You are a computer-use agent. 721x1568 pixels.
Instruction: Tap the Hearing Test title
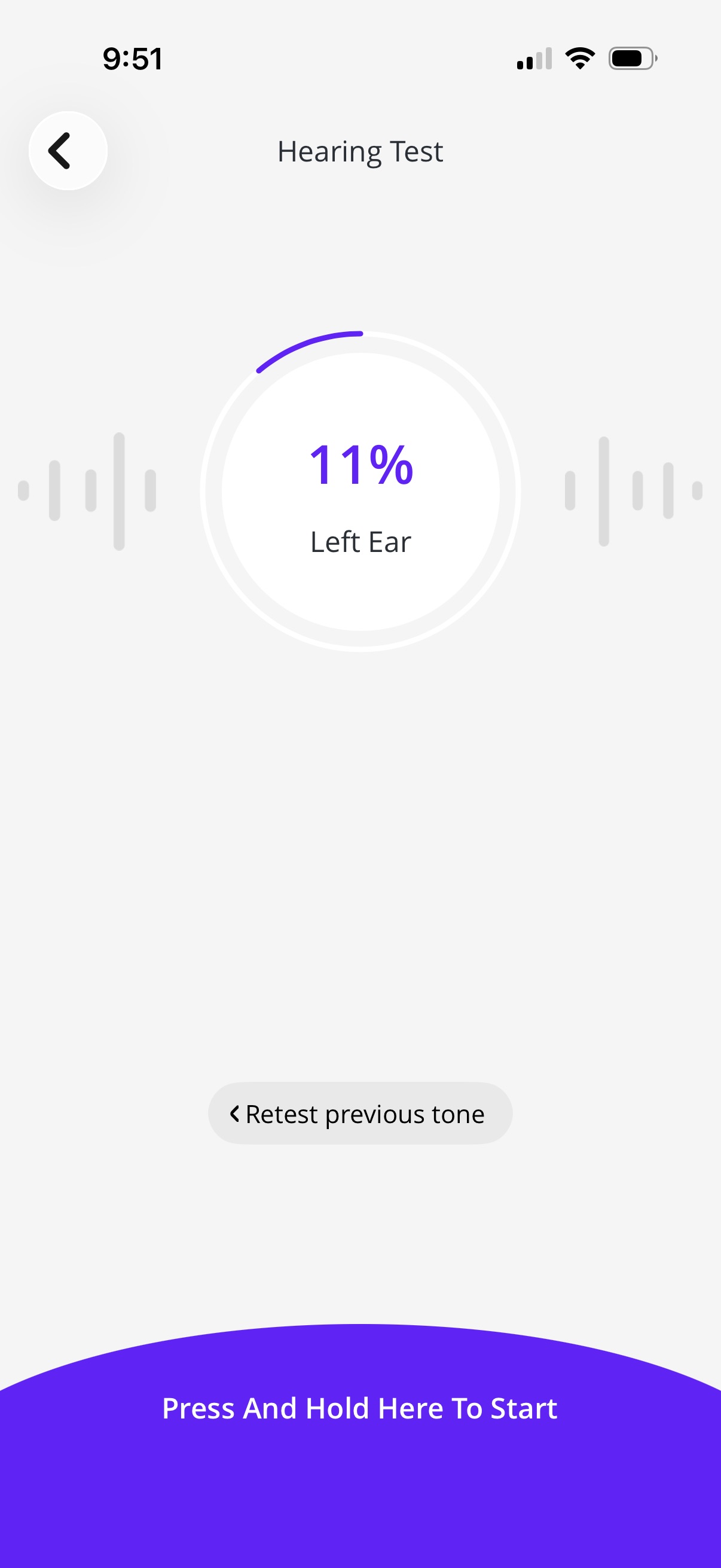360,151
